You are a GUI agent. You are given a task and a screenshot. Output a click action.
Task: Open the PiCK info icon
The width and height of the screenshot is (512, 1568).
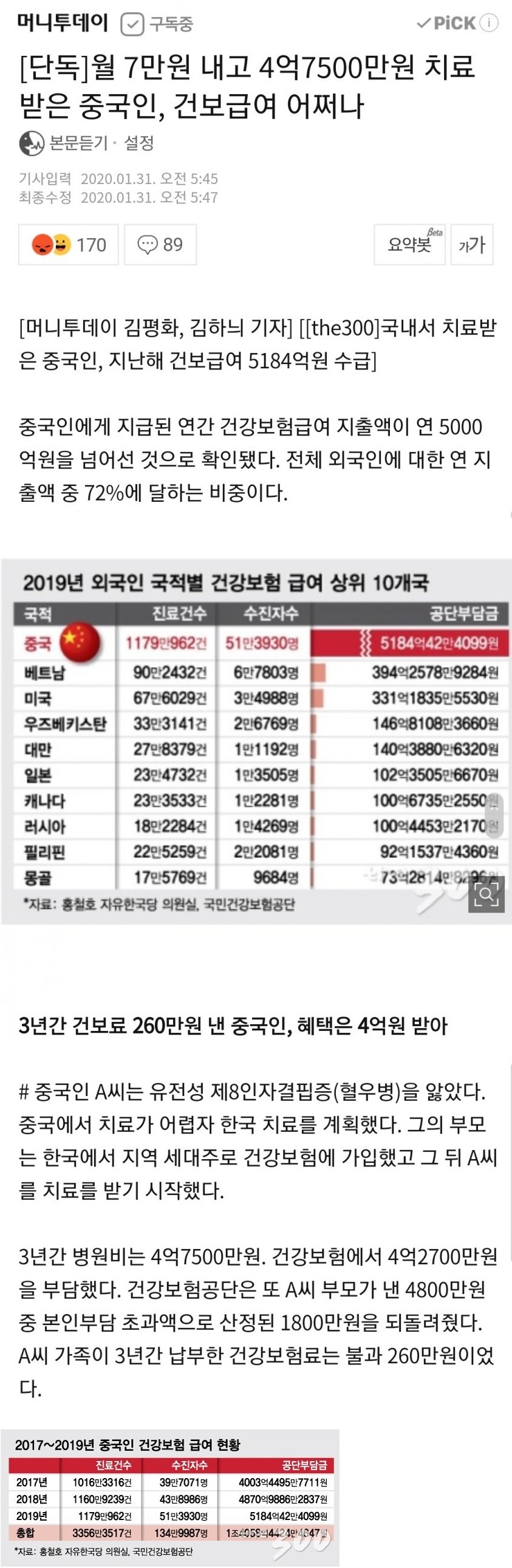tap(489, 23)
